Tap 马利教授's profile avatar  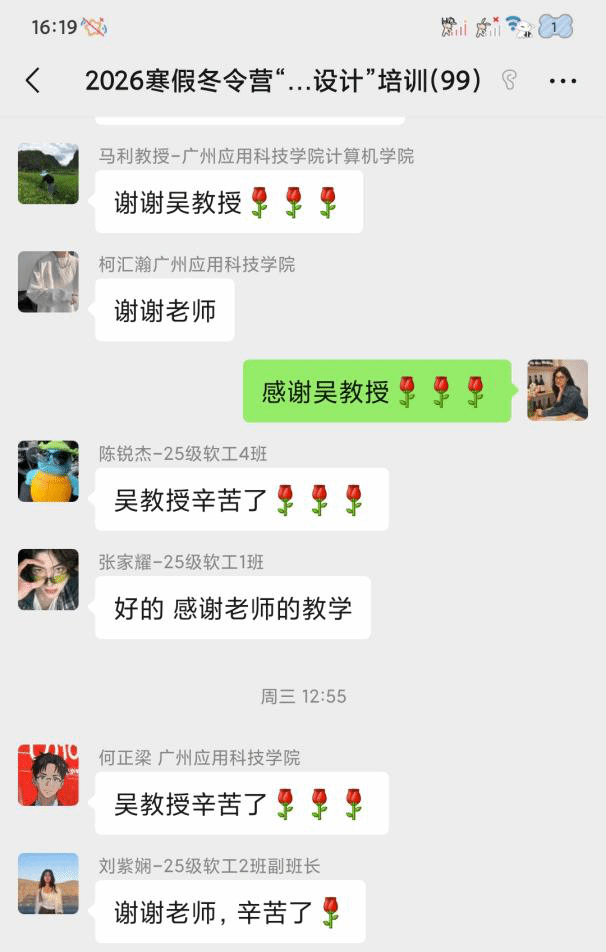pos(48,174)
